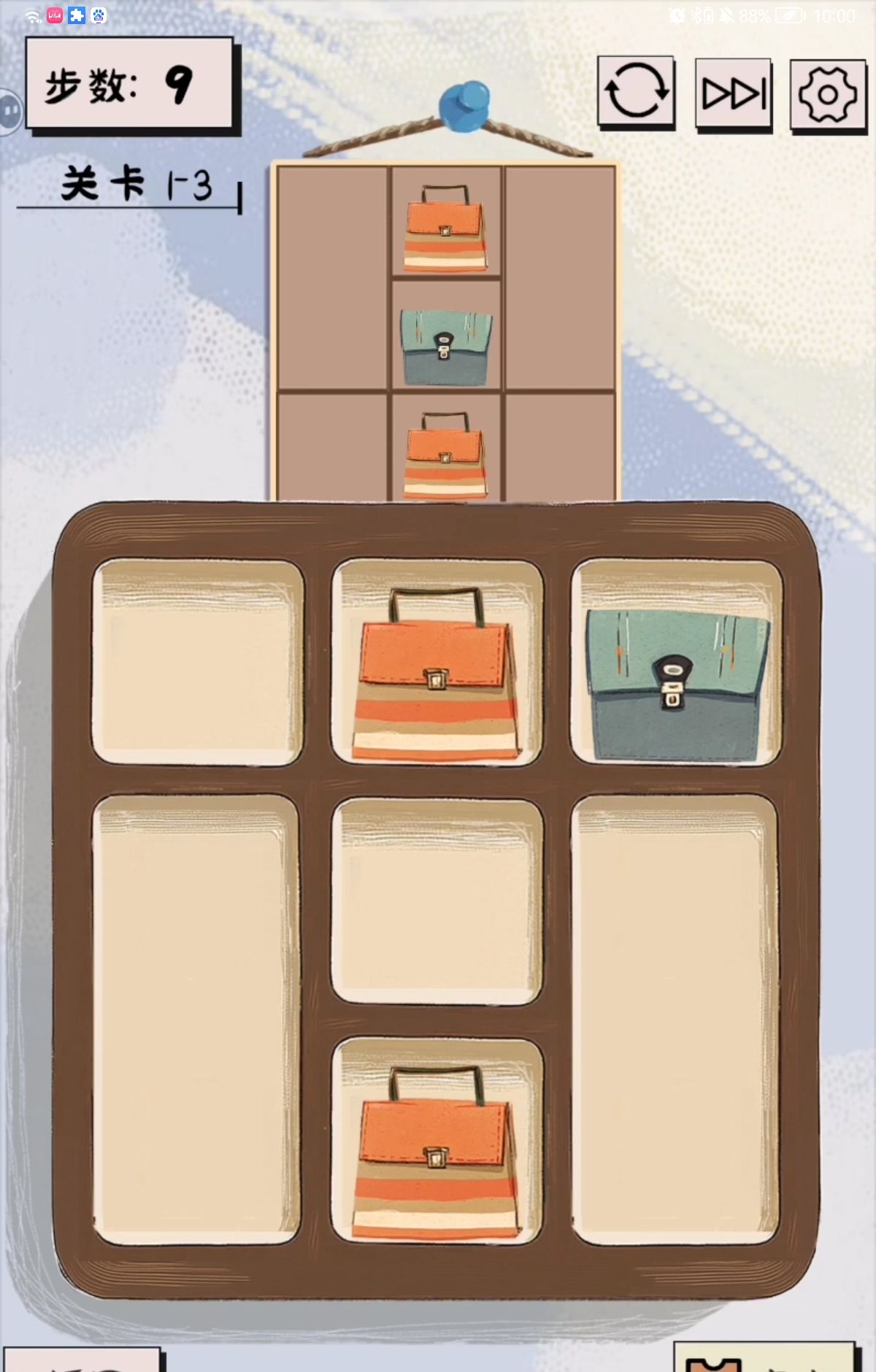Screen dimensions: 876x1372
Task: Restart the level with the refresh icon
Action: pyautogui.click(x=636, y=93)
